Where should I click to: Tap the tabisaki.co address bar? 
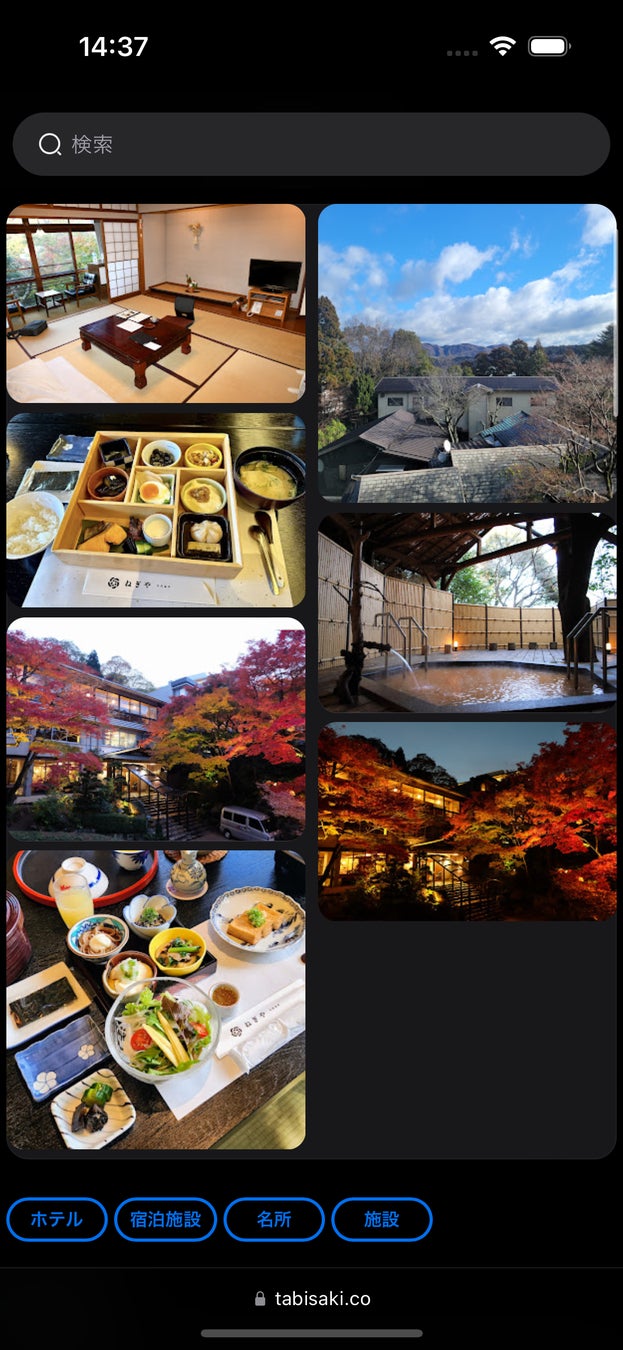click(312, 1299)
